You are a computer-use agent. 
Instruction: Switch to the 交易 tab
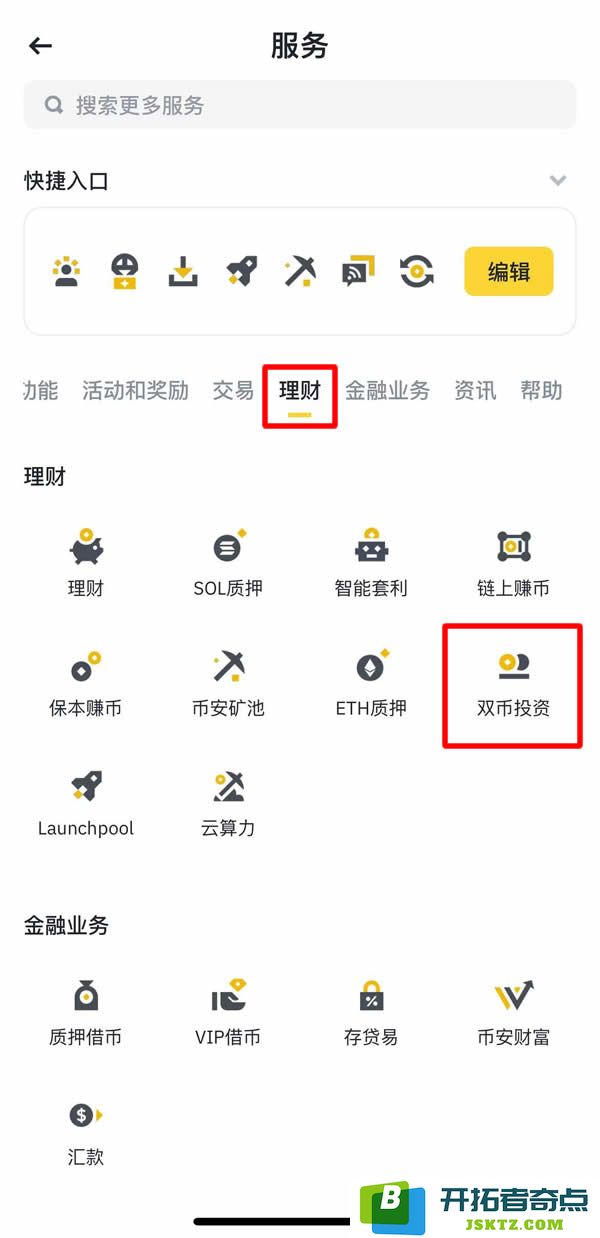click(x=233, y=391)
